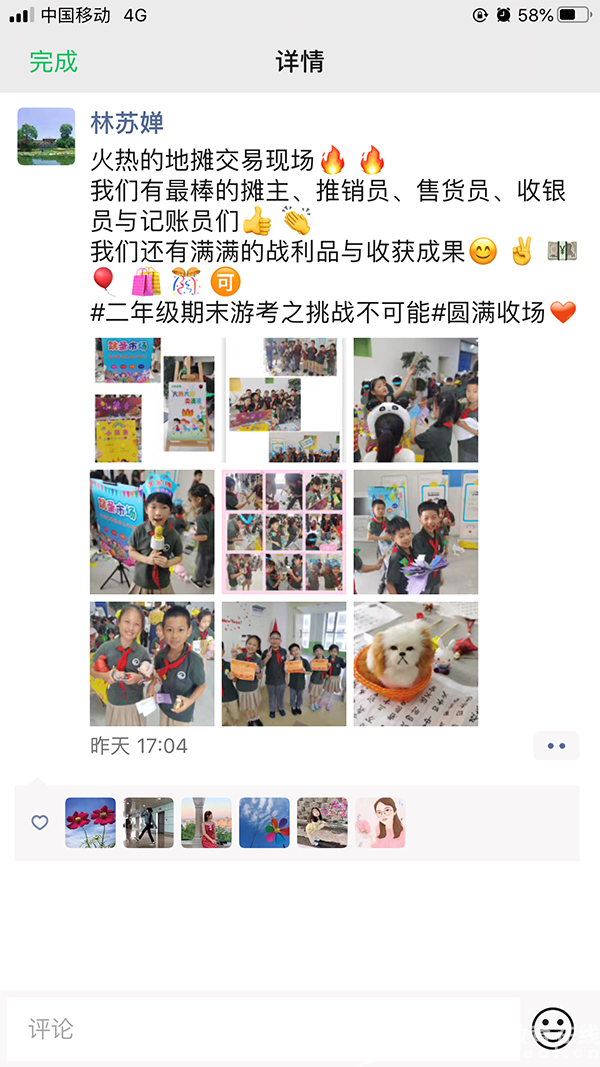View the liker with cartoon girl avatar

(x=381, y=822)
